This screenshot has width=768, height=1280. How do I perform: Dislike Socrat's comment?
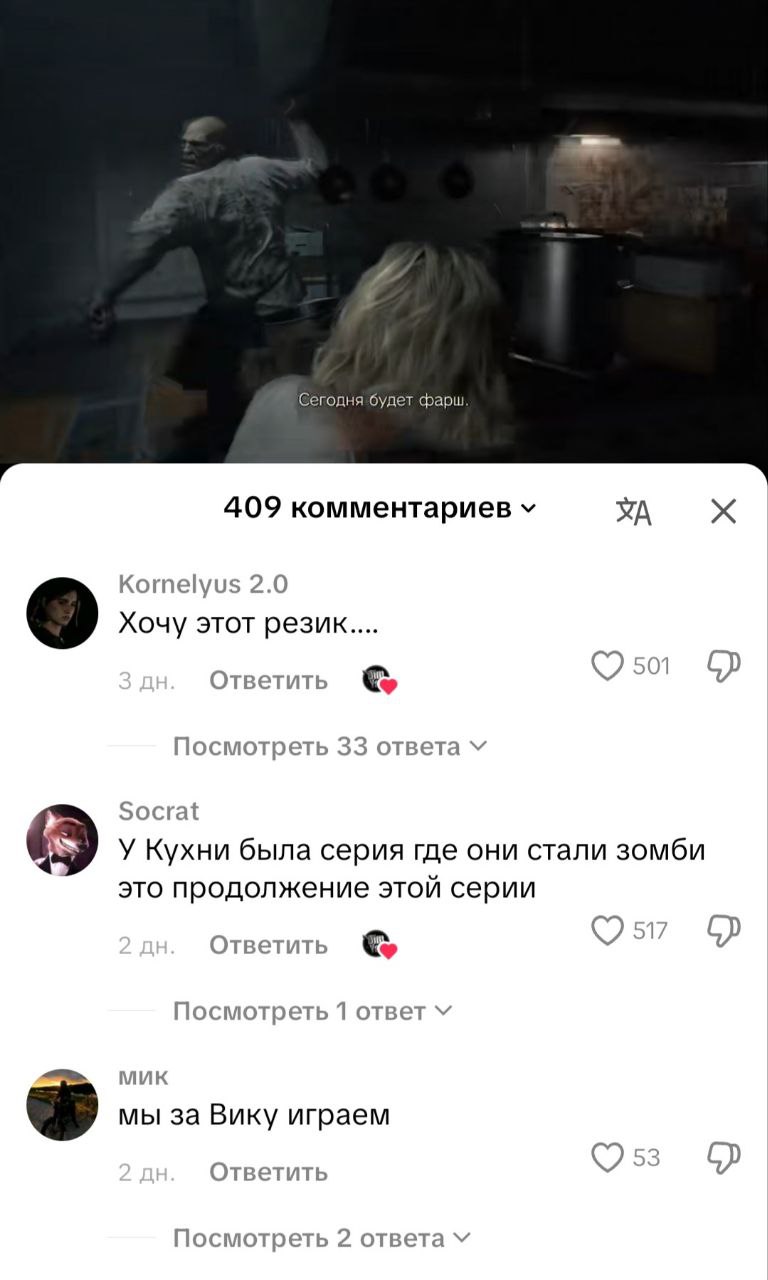point(723,931)
